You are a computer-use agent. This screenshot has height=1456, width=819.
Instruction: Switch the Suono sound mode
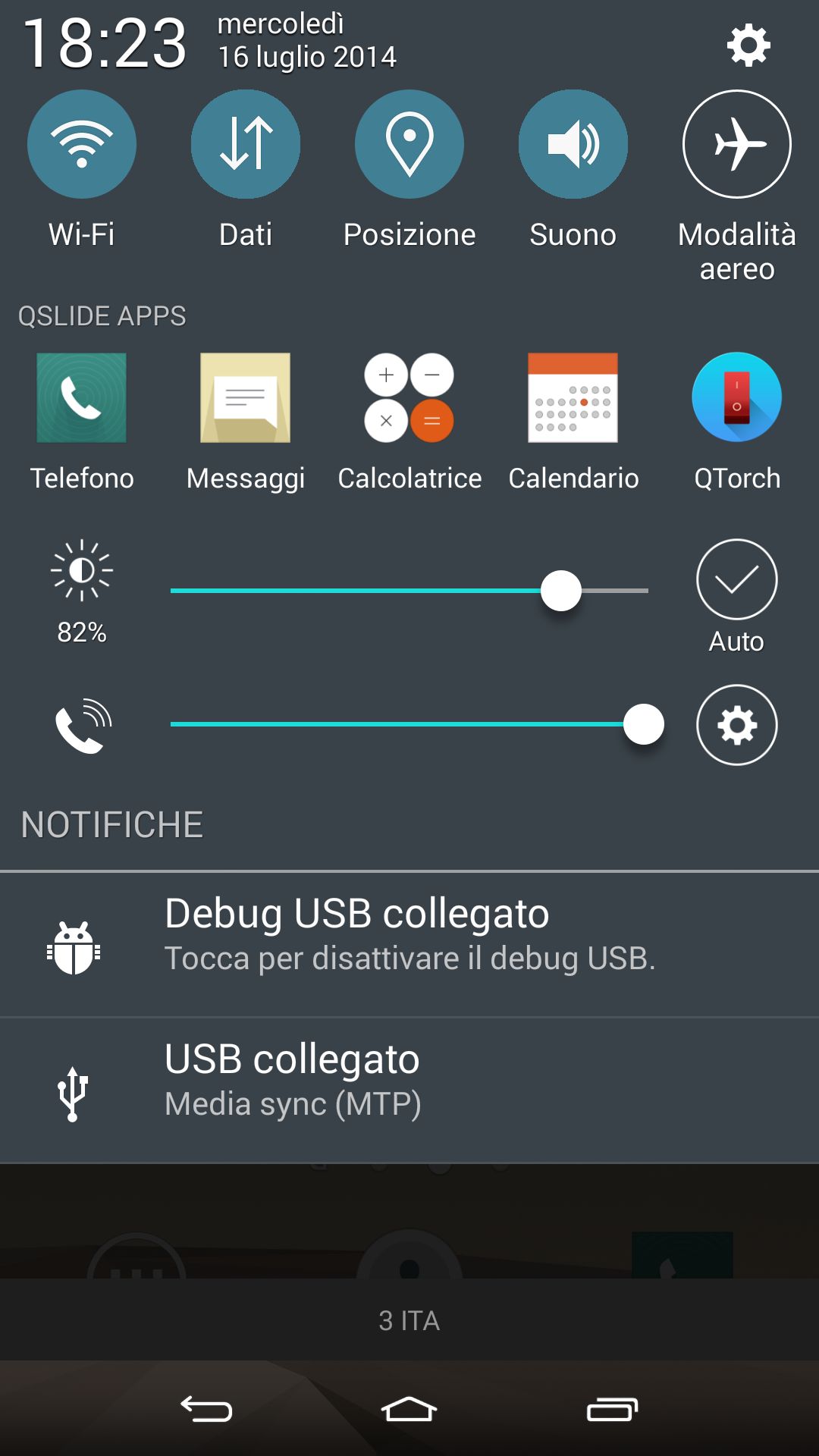click(x=573, y=144)
